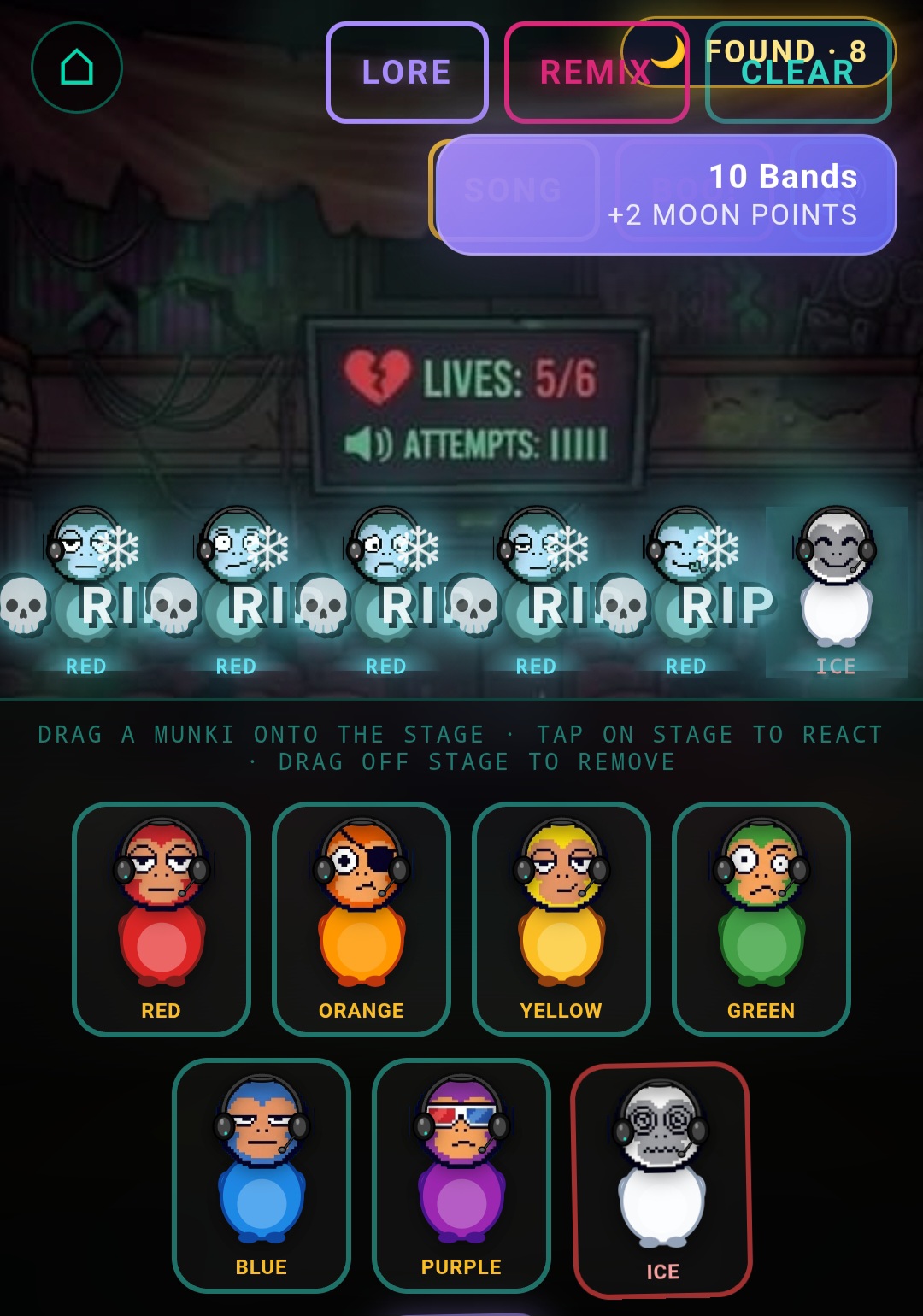Image resolution: width=923 pixels, height=1316 pixels.
Task: Select the Blue munki card
Action: 262,1176
